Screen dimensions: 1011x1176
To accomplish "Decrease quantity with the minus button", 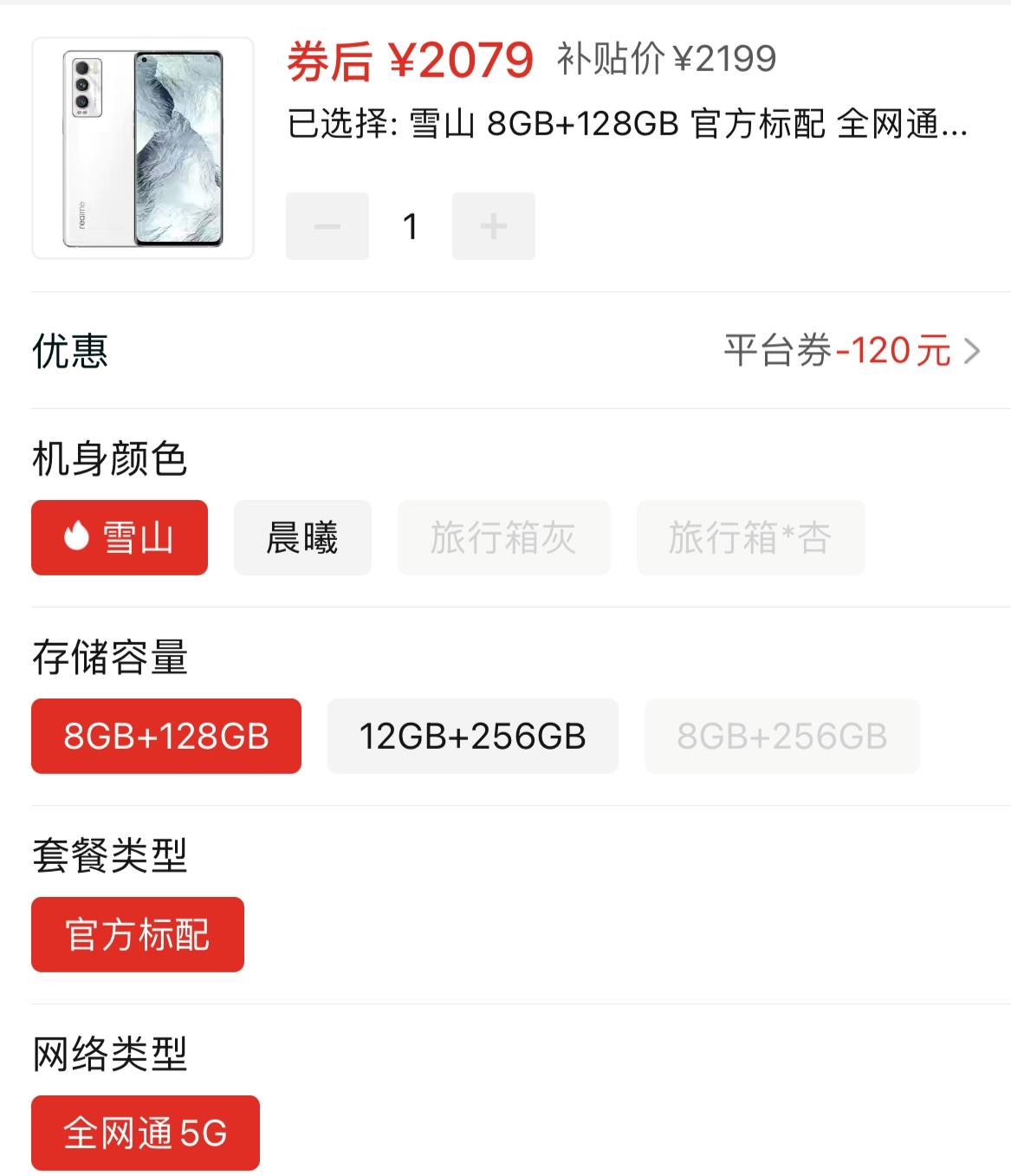I will [327, 225].
